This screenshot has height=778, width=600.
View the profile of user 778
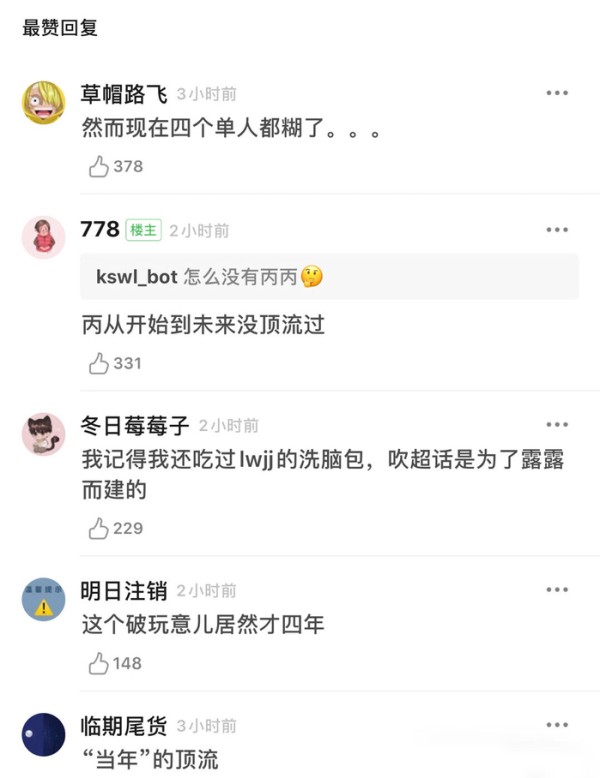[x=43, y=237]
